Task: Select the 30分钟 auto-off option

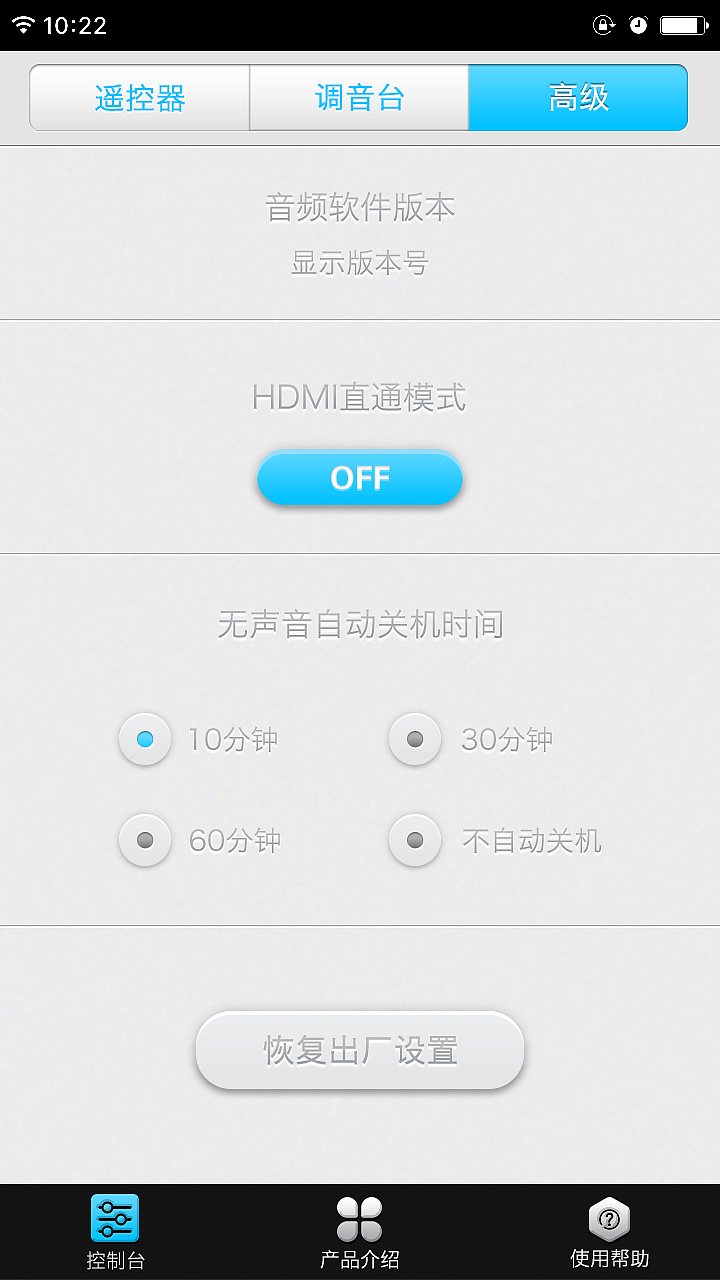Action: 414,739
